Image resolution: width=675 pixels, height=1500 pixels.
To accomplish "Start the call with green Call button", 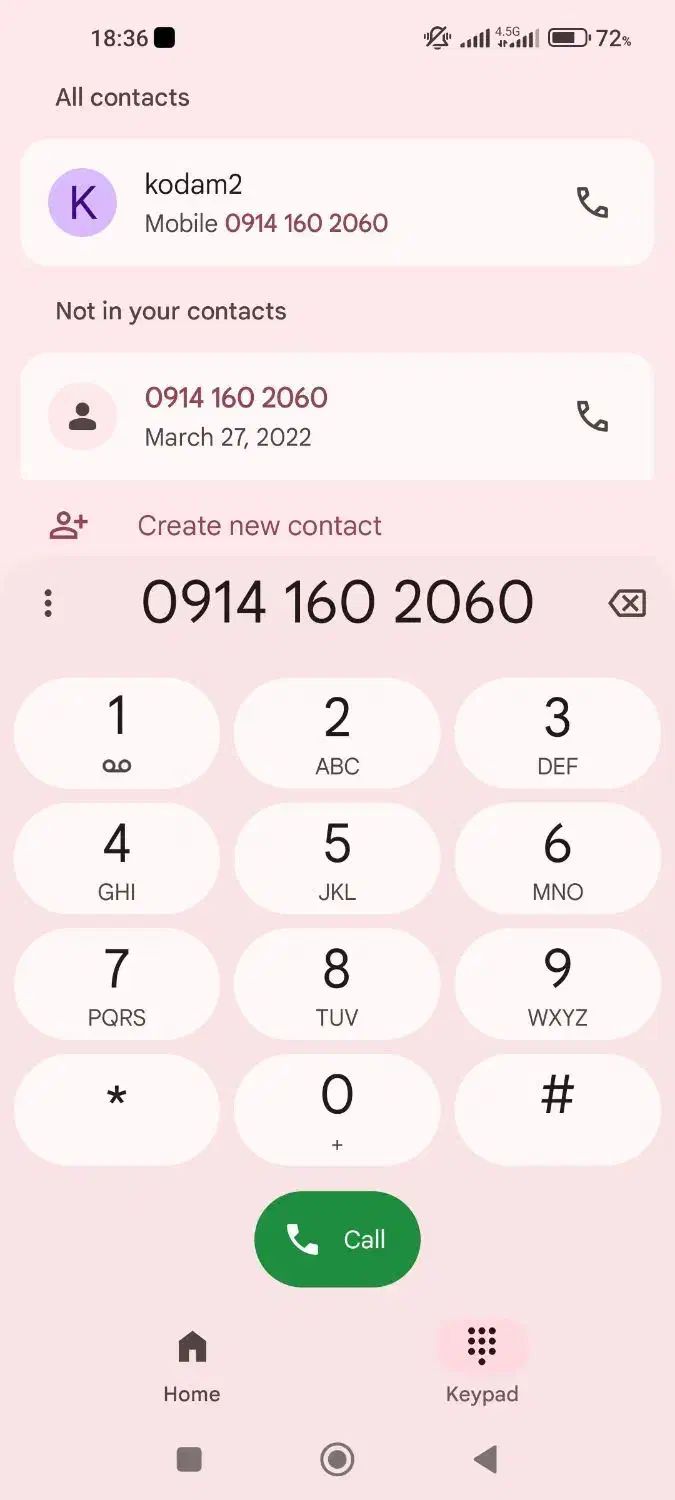I will [337, 1239].
